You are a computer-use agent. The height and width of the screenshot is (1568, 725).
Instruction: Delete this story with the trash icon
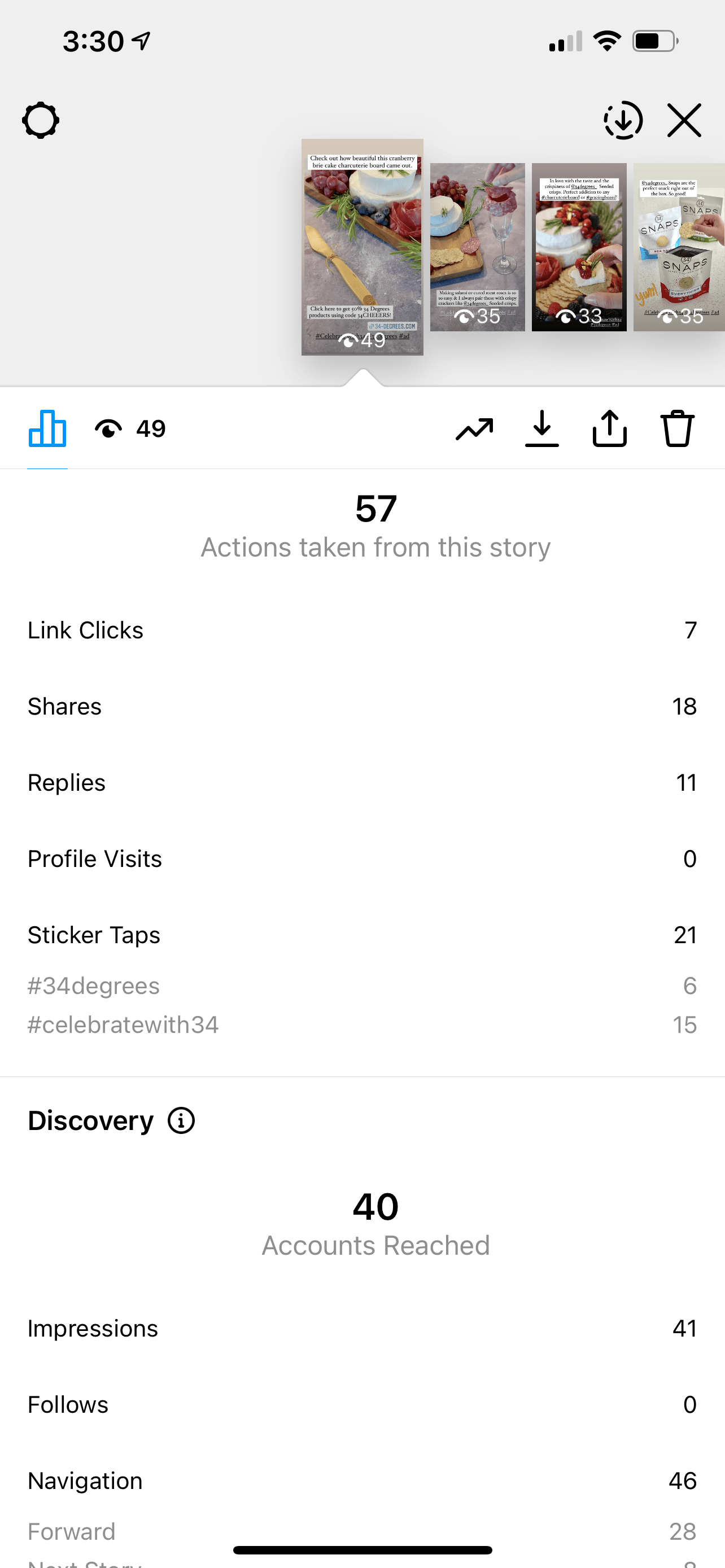[x=677, y=428]
